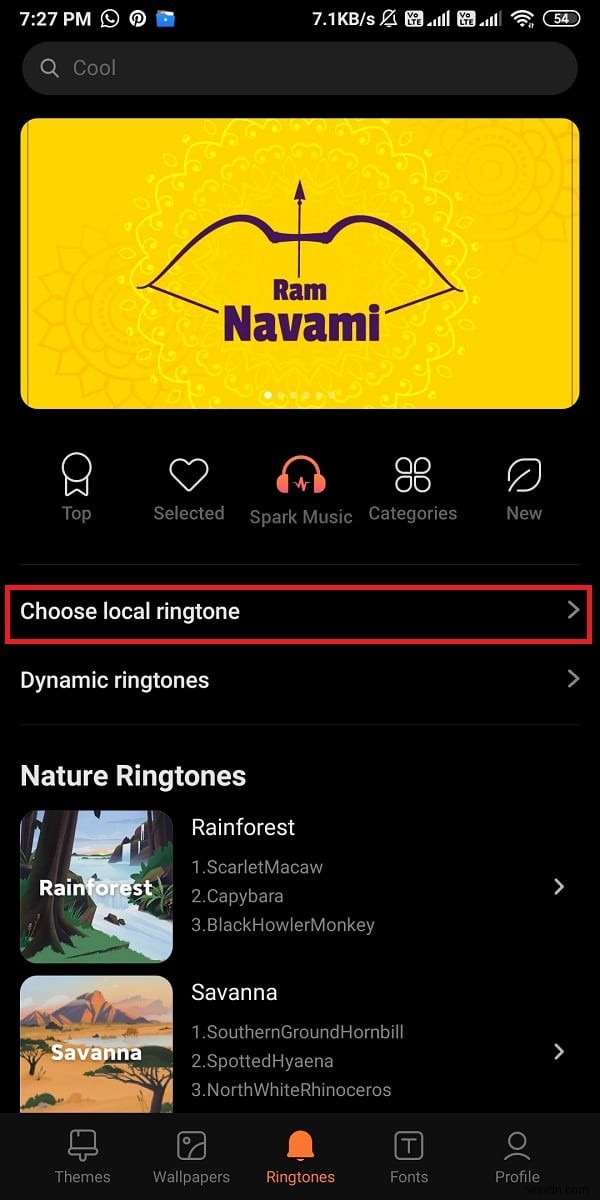This screenshot has height=1200, width=600.
Task: Open Dynamic ringtones
Action: [300, 680]
